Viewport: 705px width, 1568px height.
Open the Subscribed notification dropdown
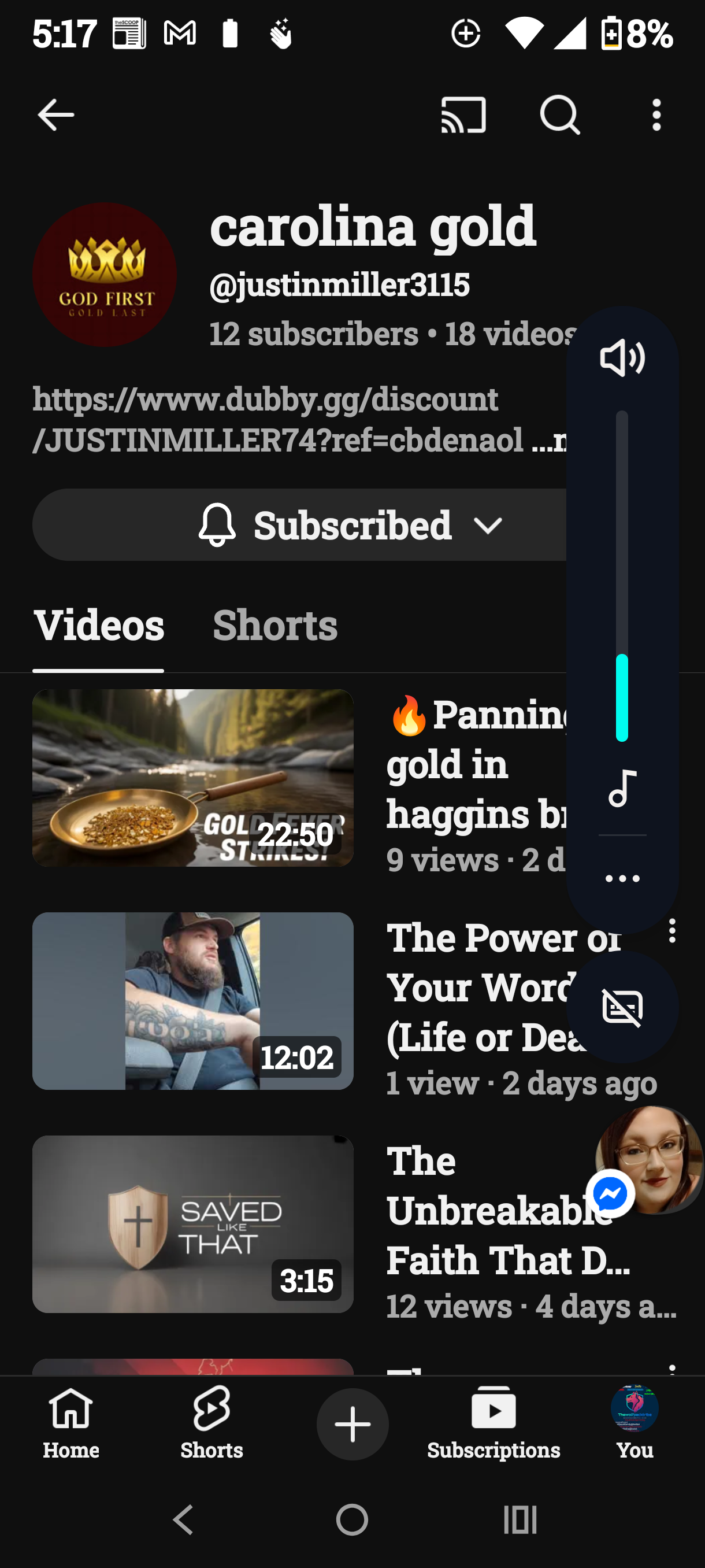point(351,525)
